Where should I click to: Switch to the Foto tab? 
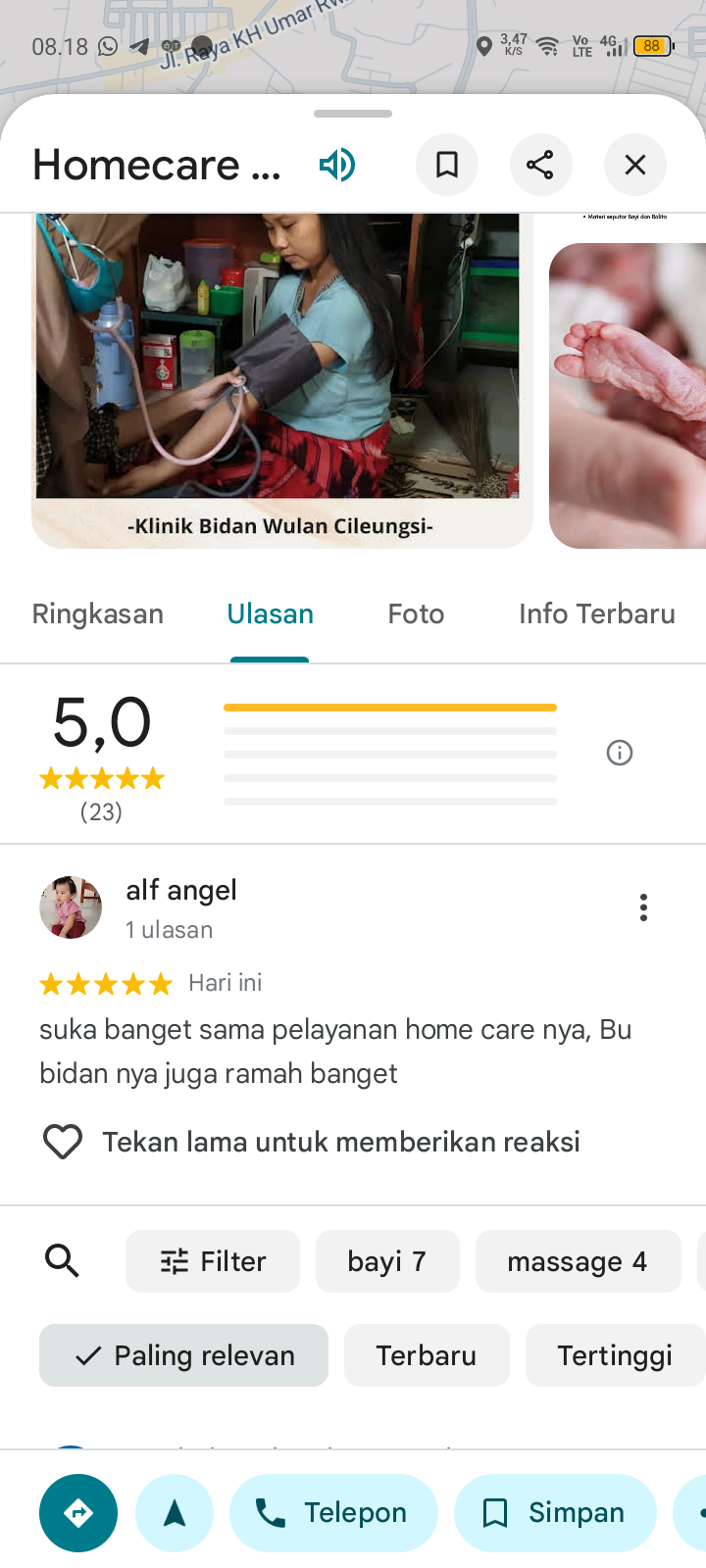click(x=416, y=614)
